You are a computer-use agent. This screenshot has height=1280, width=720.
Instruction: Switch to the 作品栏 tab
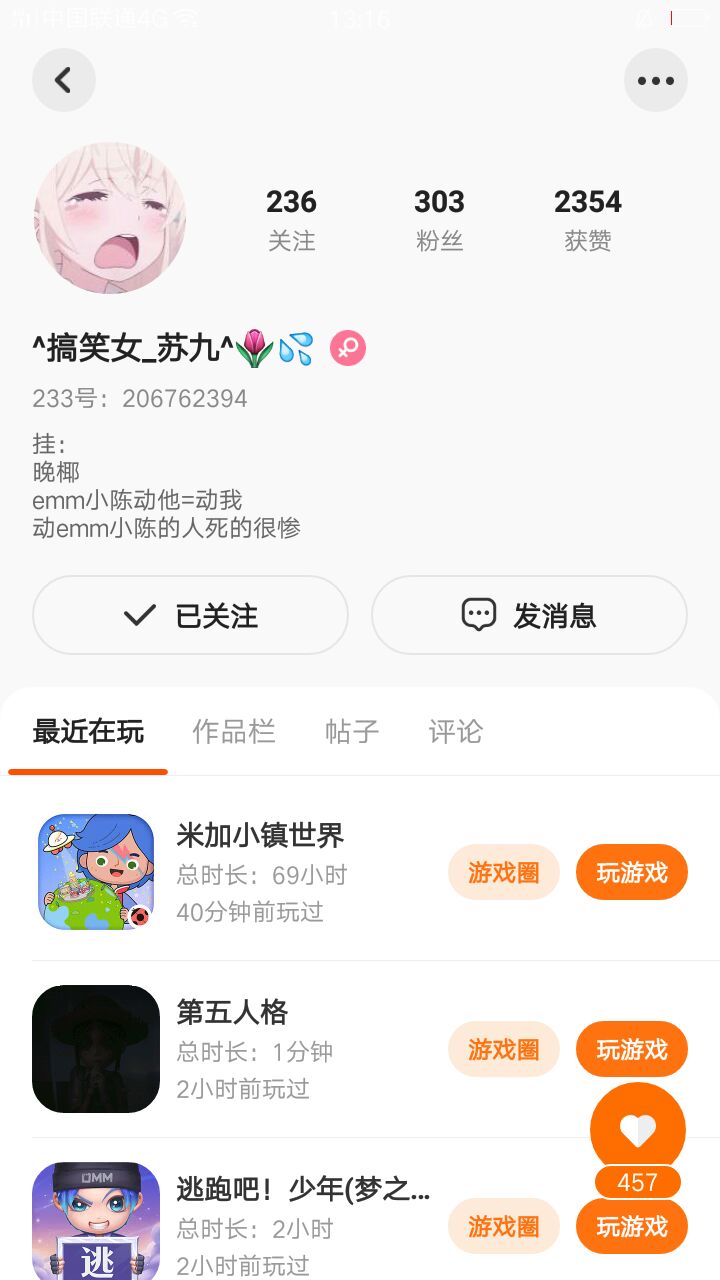234,732
